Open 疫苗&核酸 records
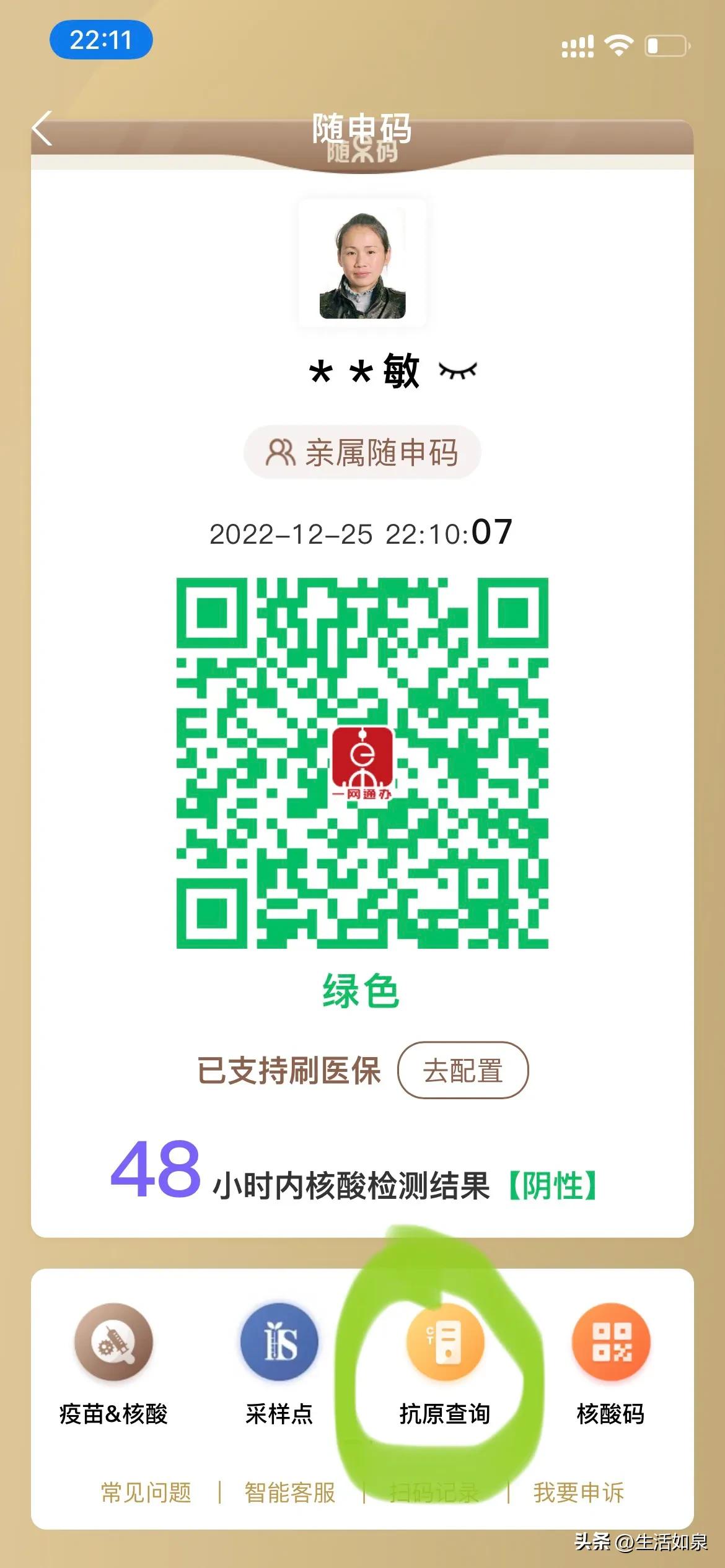 point(113,1362)
